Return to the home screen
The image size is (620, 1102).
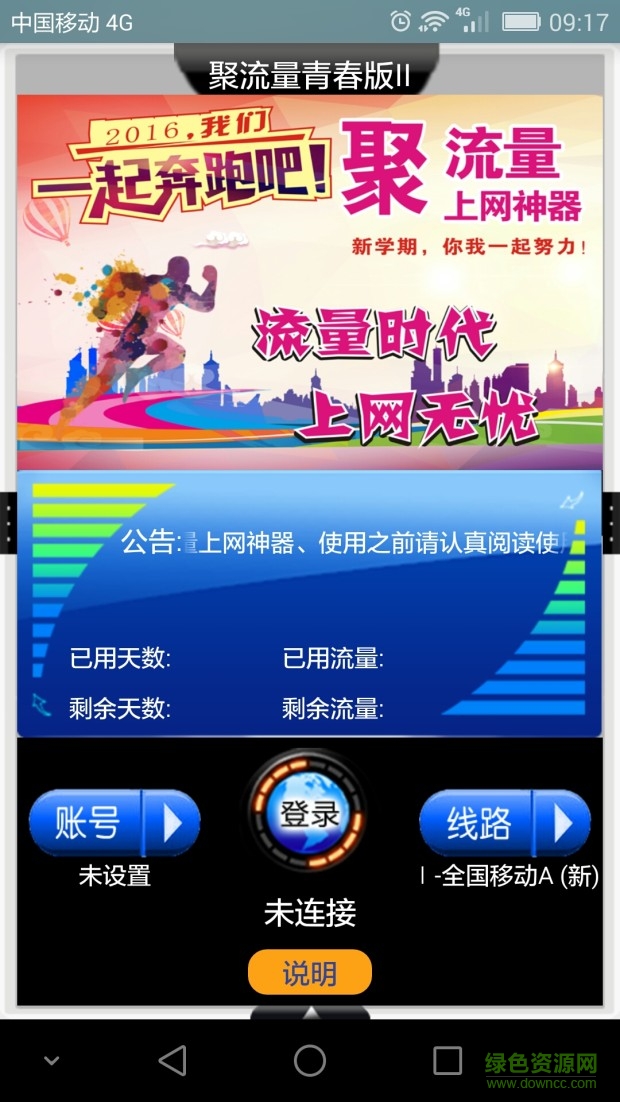pyautogui.click(x=310, y=1060)
